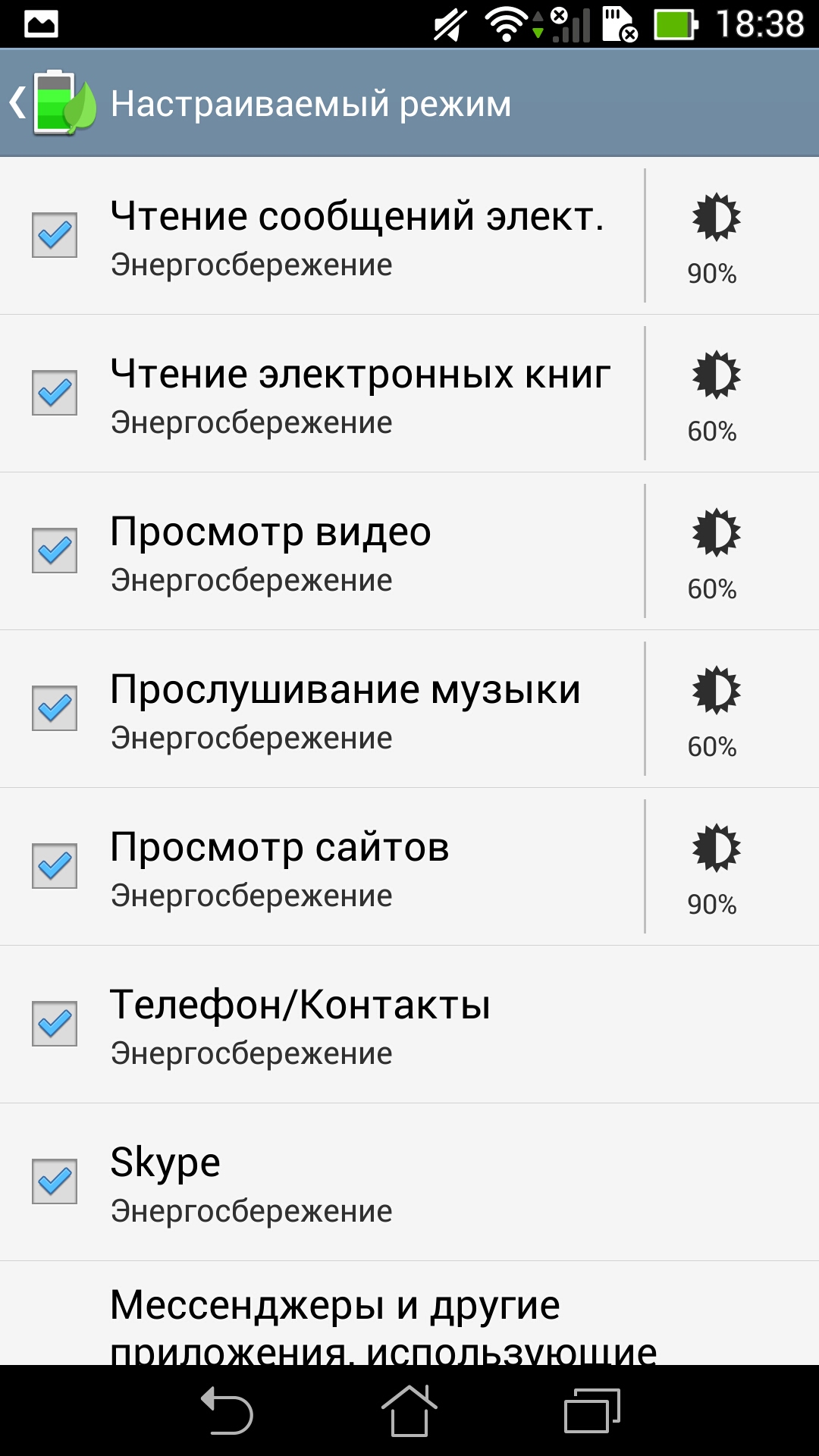The image size is (819, 1456).
Task: Change brightness for Чтение электронных книг
Action: 714,394
